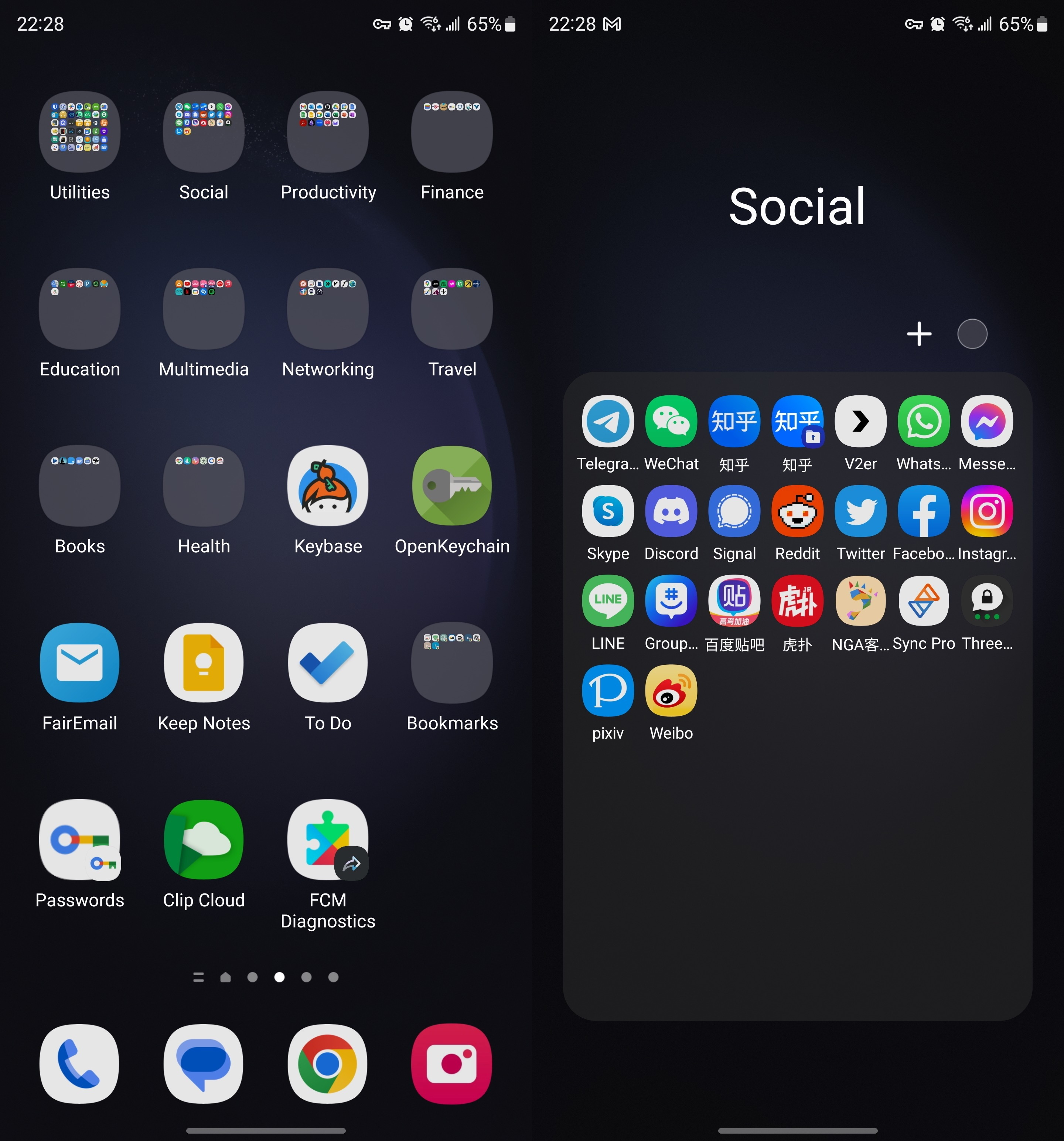Launch the Passwords shortcut

click(80, 840)
